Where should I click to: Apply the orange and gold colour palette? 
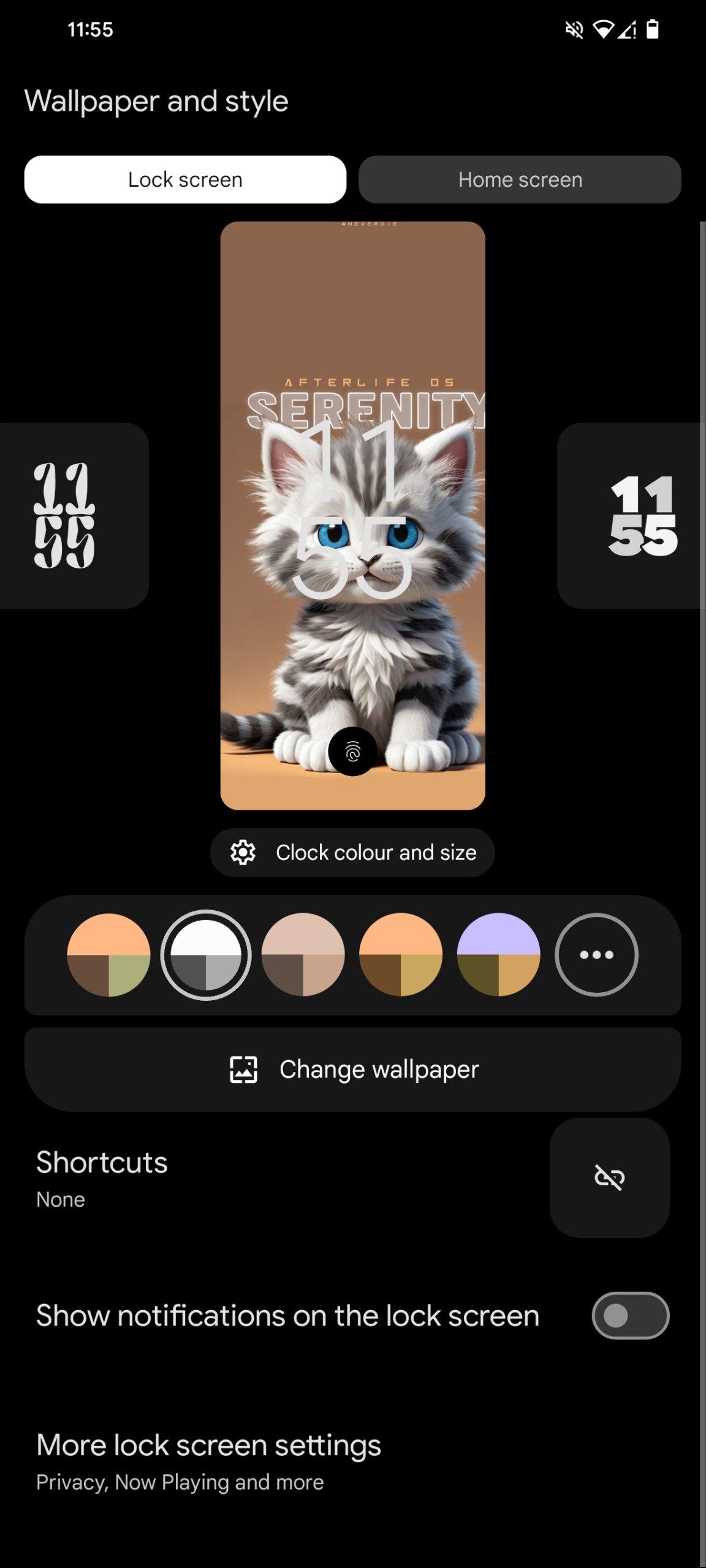point(401,955)
